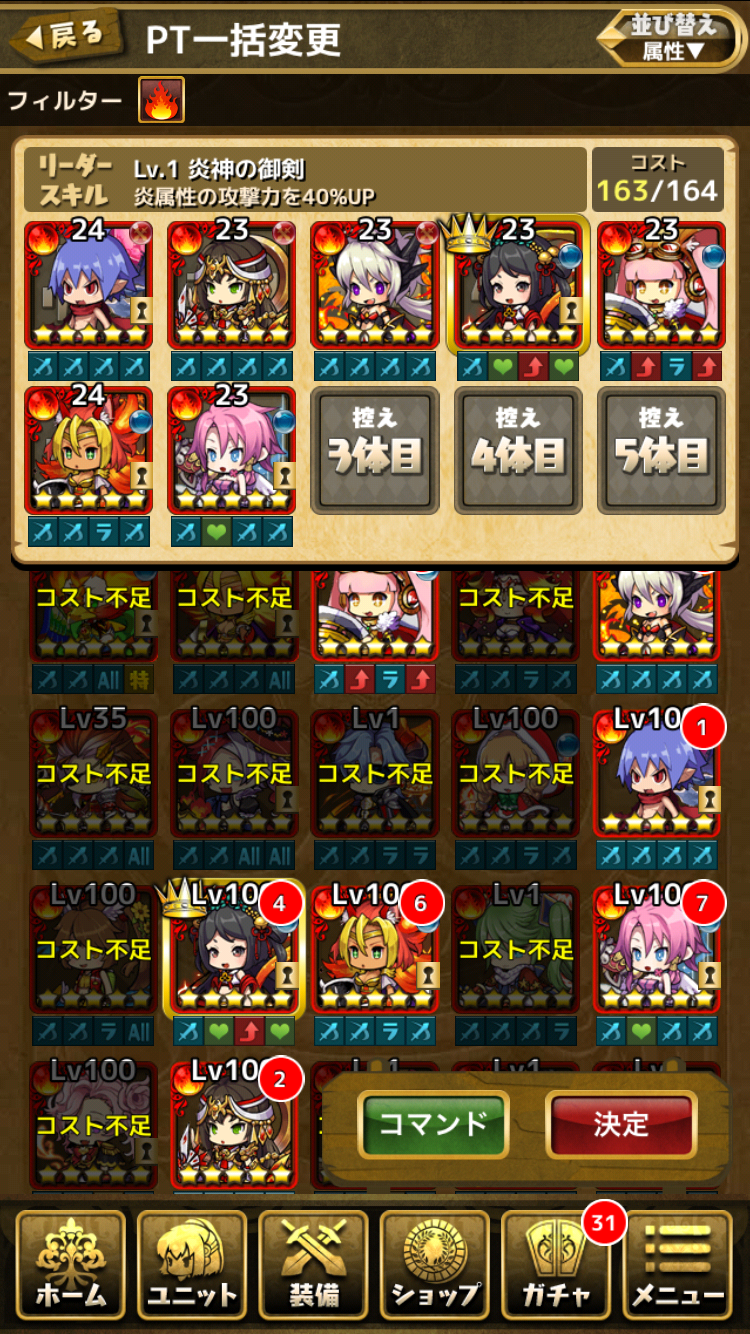Confirm party with 決定 button
The height and width of the screenshot is (1334, 750).
[620, 1123]
